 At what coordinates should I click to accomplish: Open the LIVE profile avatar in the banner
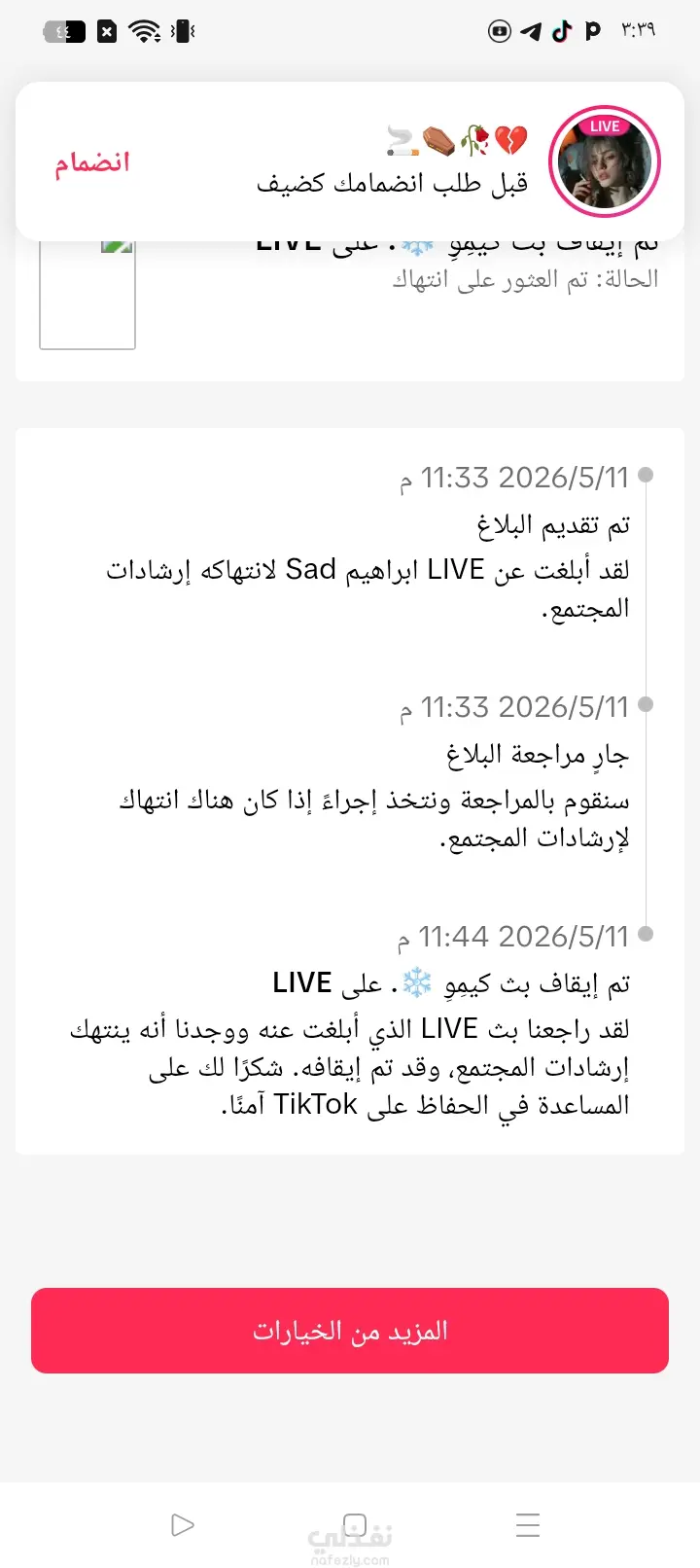point(605,161)
